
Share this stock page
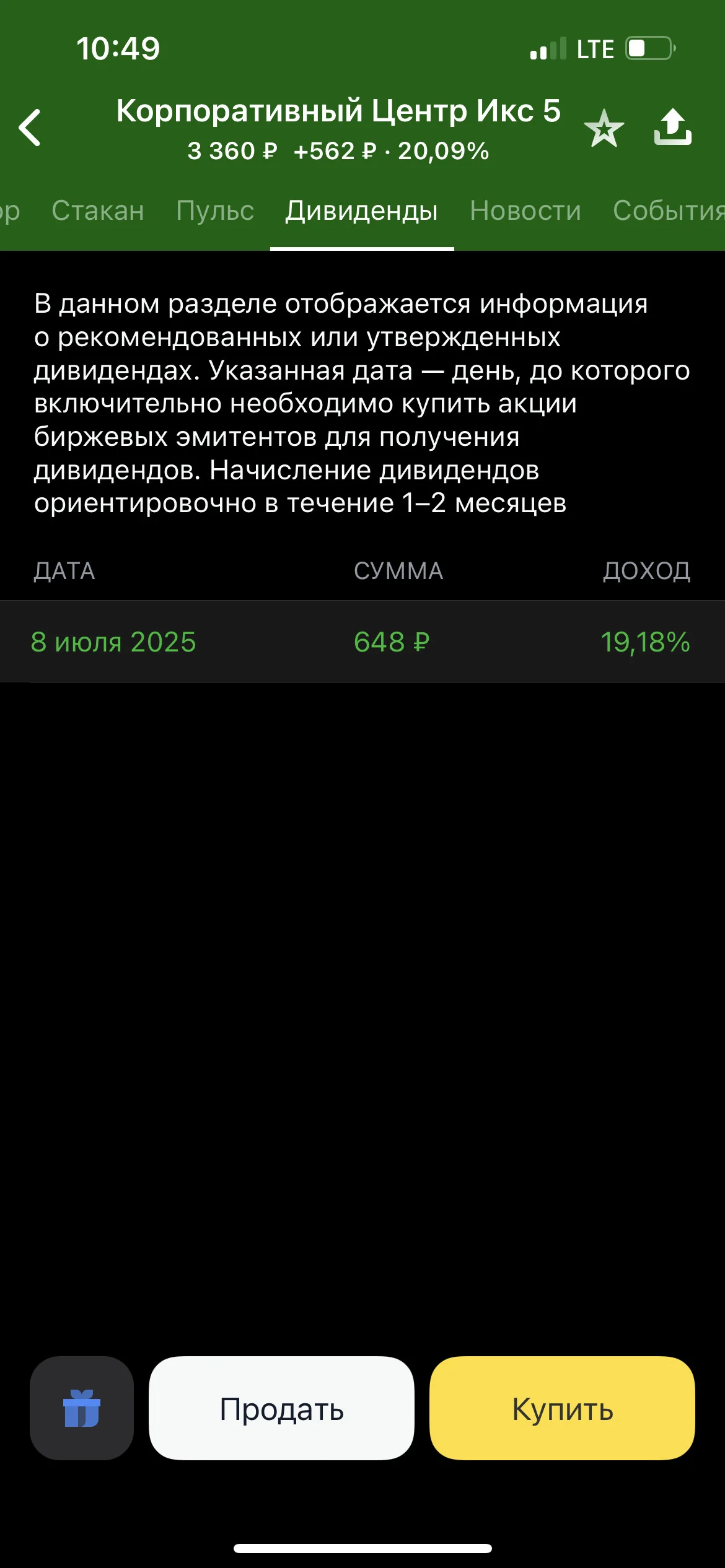coord(673,127)
